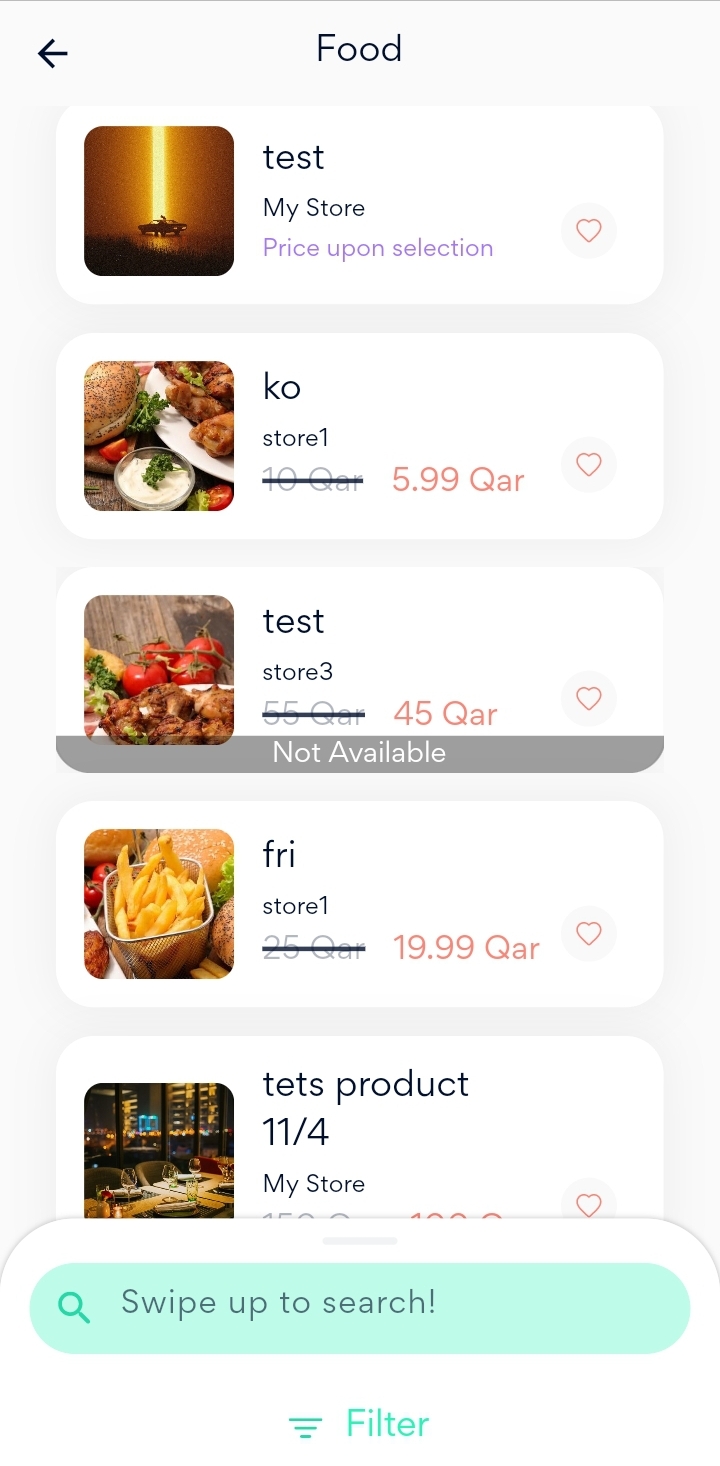The width and height of the screenshot is (720, 1466).
Task: Favorite the test item from store3
Action: pyautogui.click(x=588, y=698)
